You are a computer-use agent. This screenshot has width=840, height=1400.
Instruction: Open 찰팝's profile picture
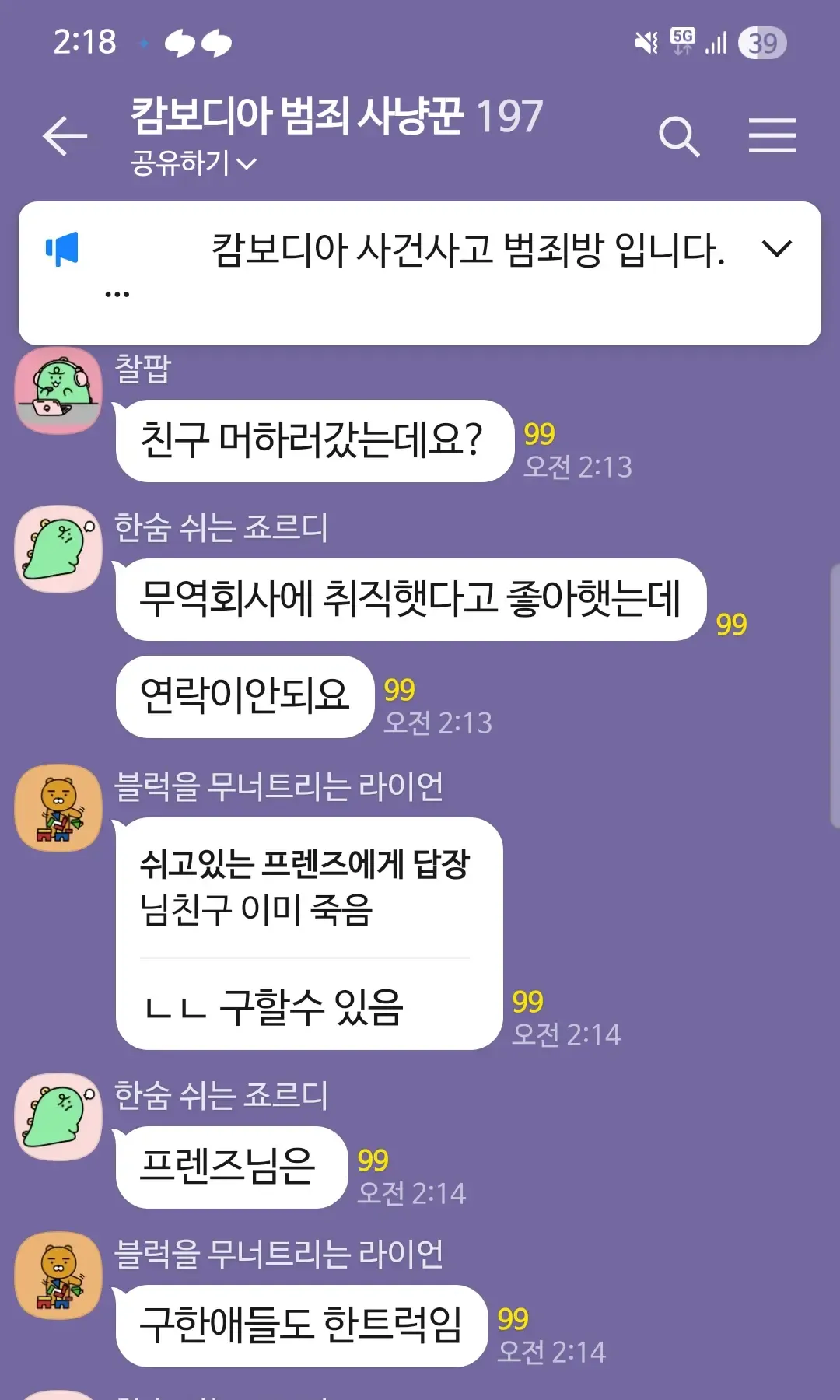(x=58, y=391)
